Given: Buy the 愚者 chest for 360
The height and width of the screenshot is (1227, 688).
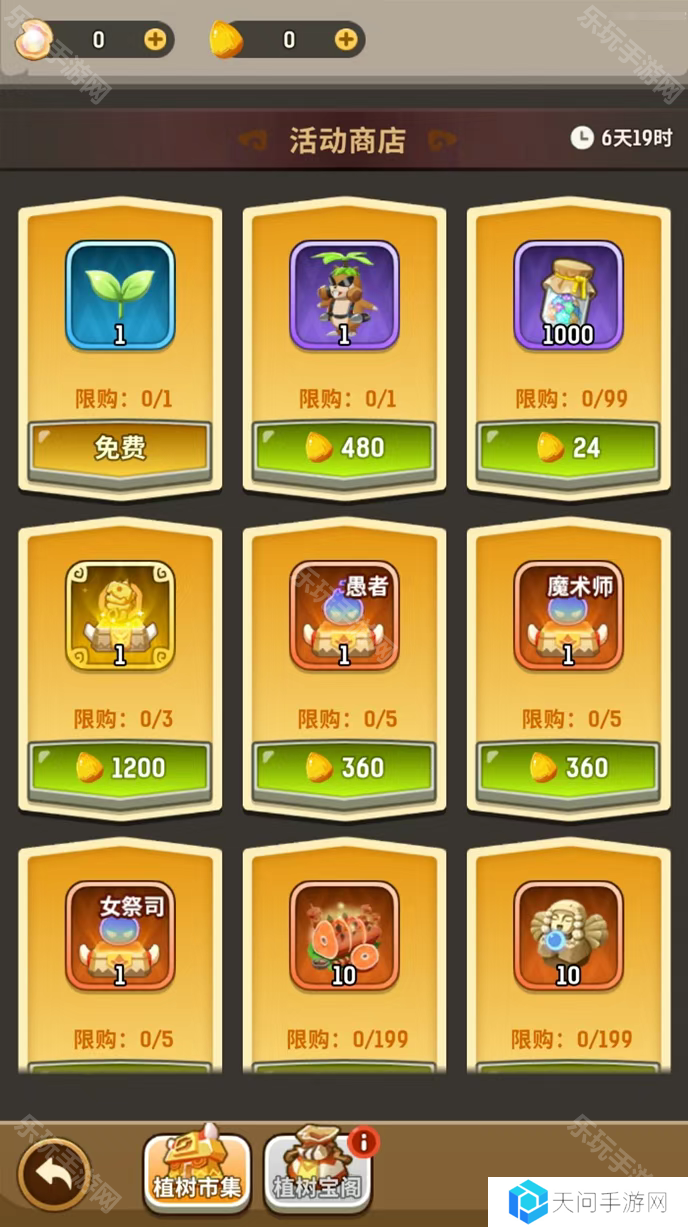Looking at the screenshot, I should 344,768.
